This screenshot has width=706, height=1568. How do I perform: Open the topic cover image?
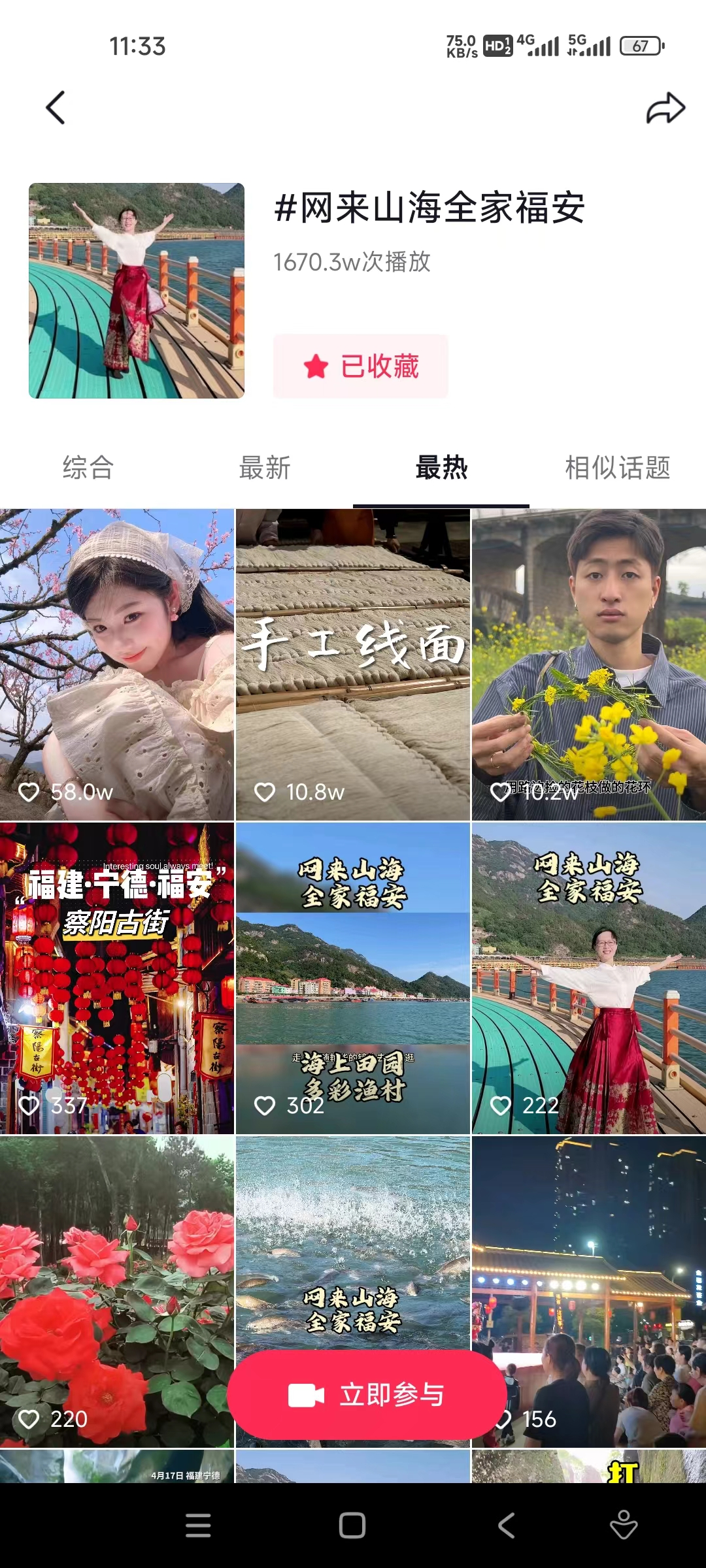(137, 291)
